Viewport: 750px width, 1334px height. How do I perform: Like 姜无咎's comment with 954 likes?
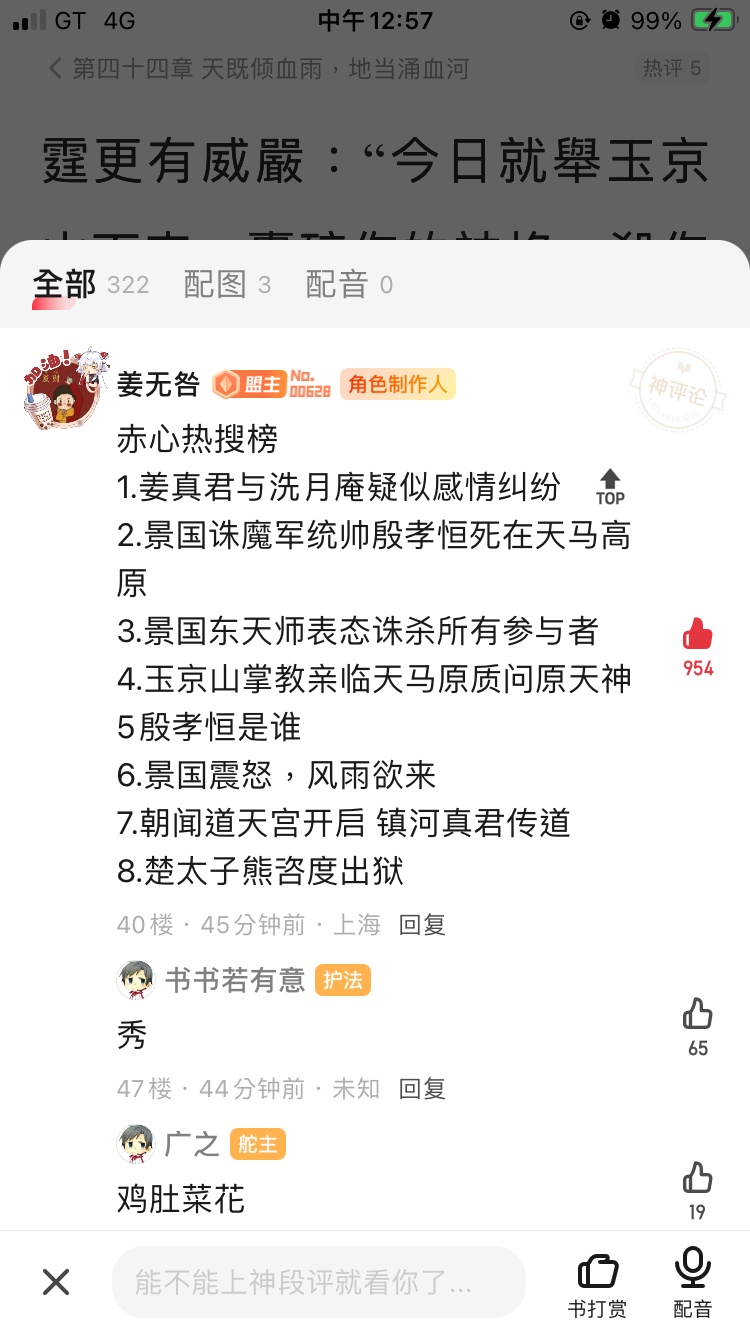698,645
